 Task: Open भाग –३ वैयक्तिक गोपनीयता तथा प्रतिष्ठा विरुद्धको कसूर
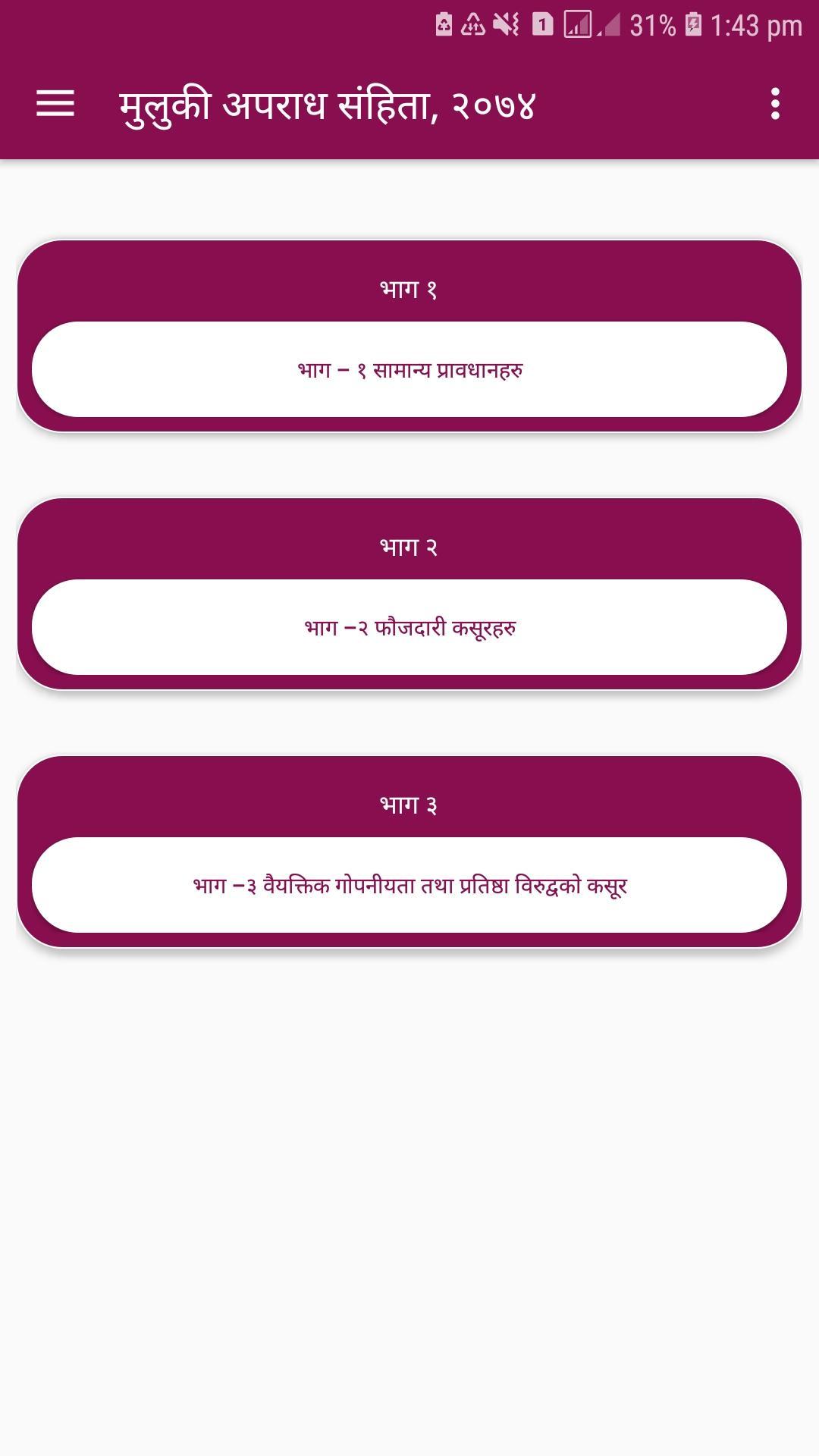point(409,885)
